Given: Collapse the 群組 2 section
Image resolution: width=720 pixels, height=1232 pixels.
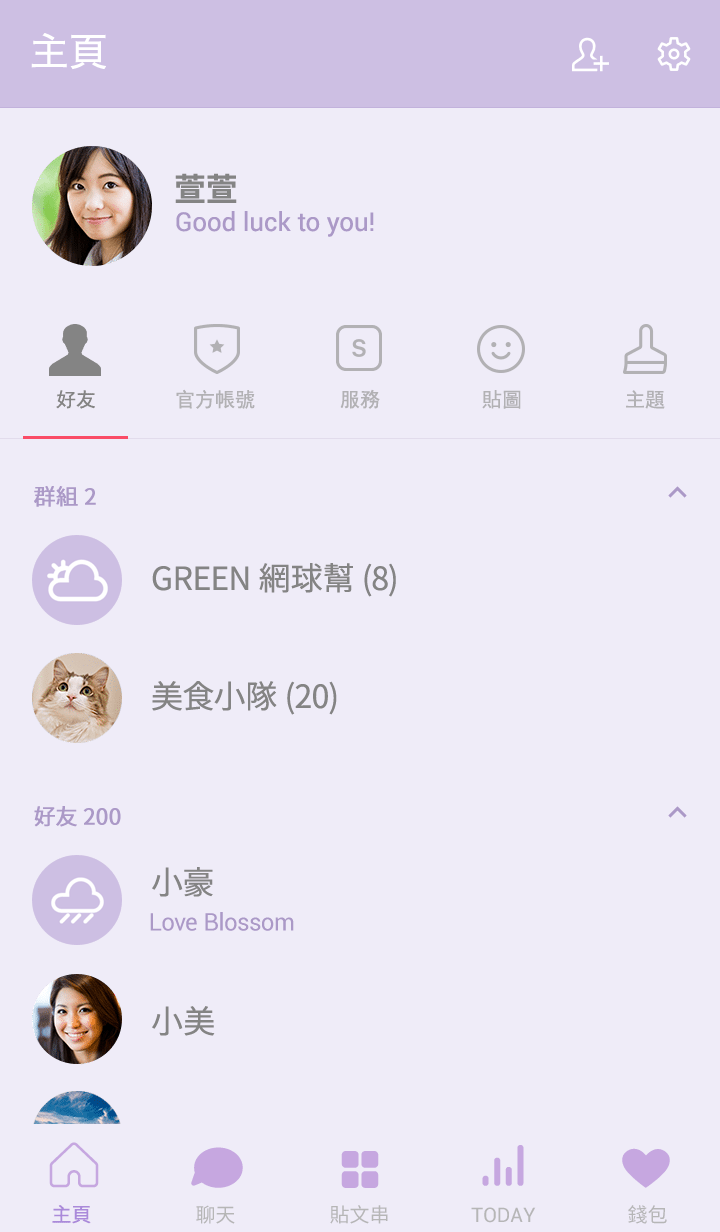Looking at the screenshot, I should [677, 492].
